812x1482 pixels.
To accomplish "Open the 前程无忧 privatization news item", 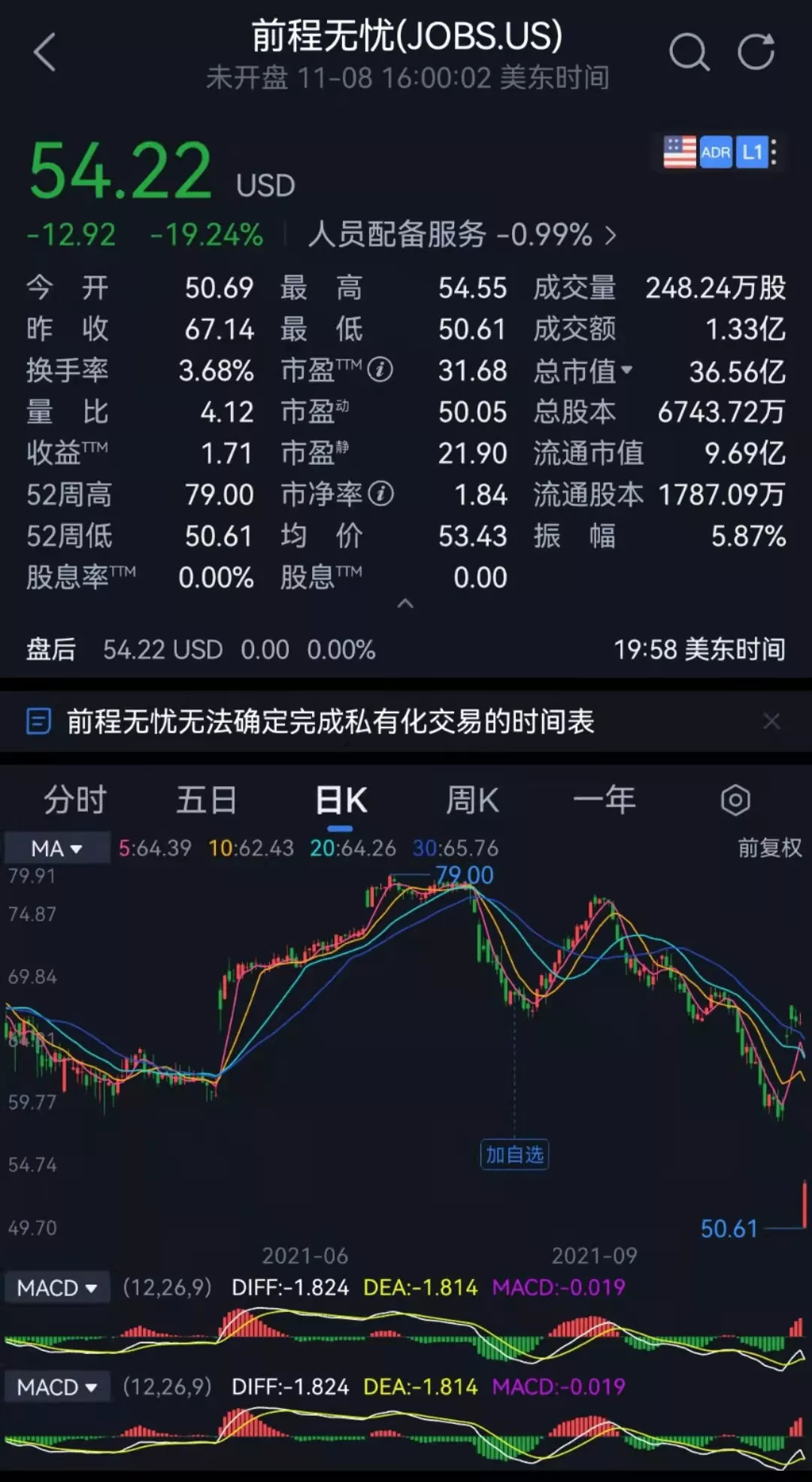I will (x=331, y=721).
